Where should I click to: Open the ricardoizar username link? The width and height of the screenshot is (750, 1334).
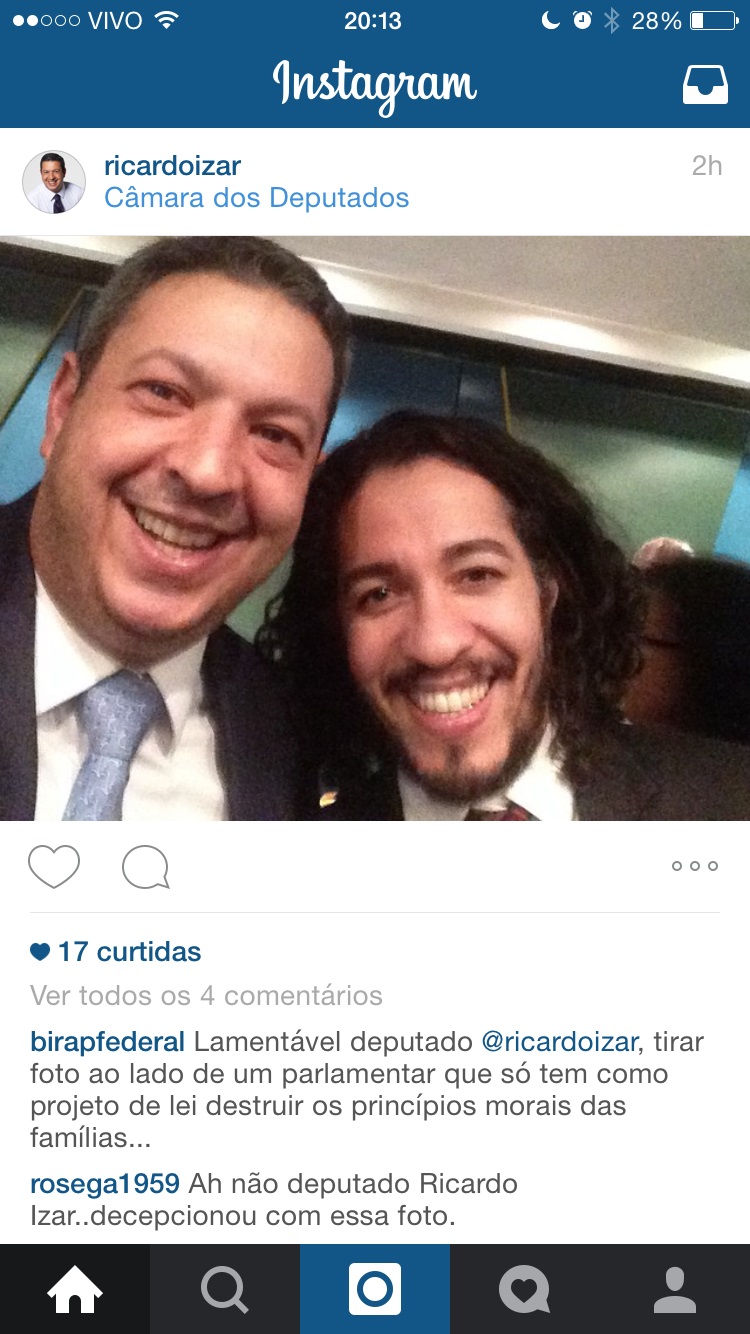172,165
